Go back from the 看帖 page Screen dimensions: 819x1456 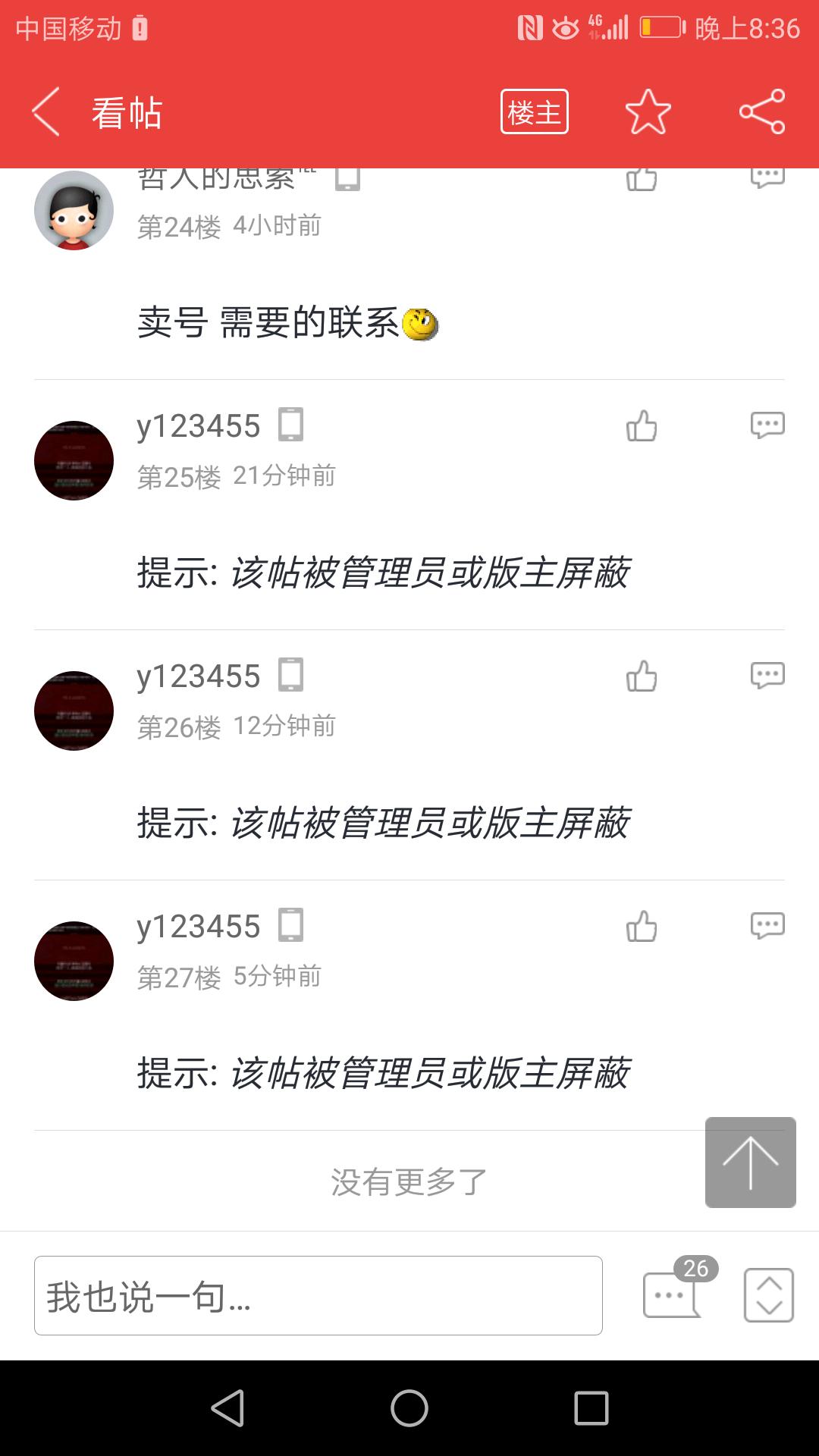[x=47, y=112]
